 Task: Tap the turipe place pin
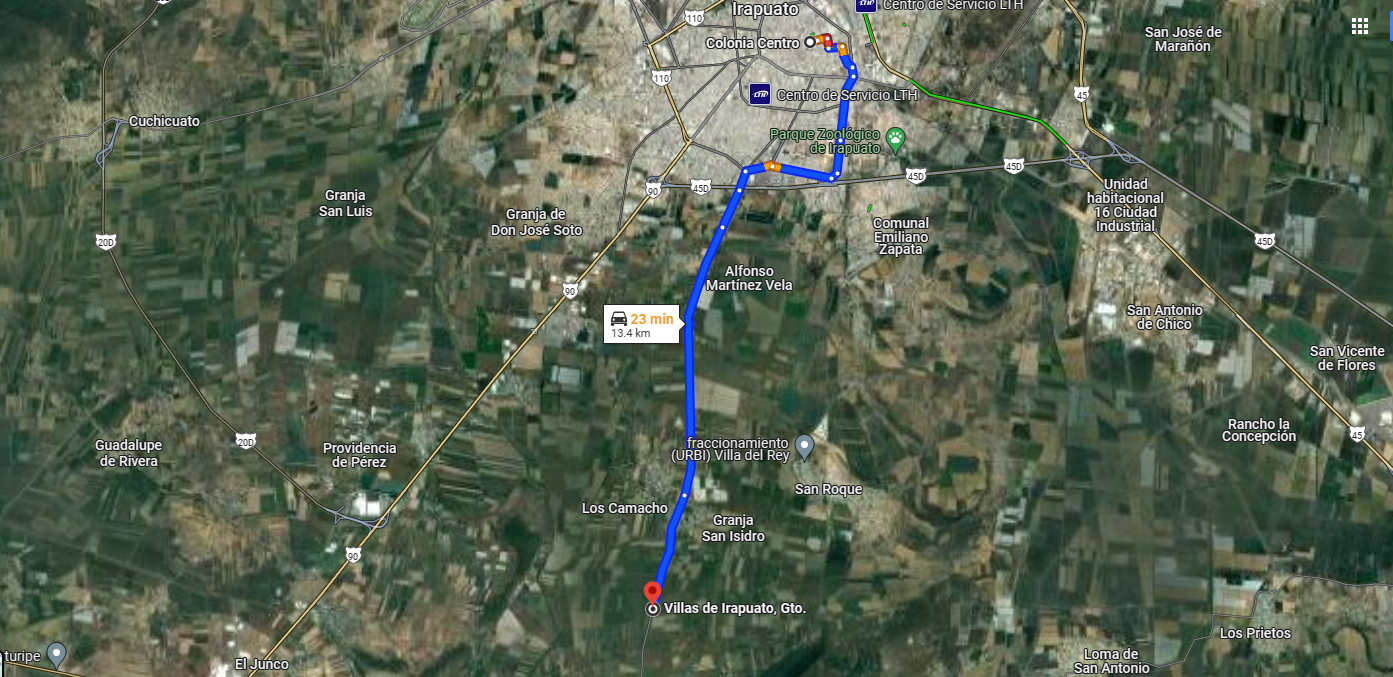tap(57, 655)
